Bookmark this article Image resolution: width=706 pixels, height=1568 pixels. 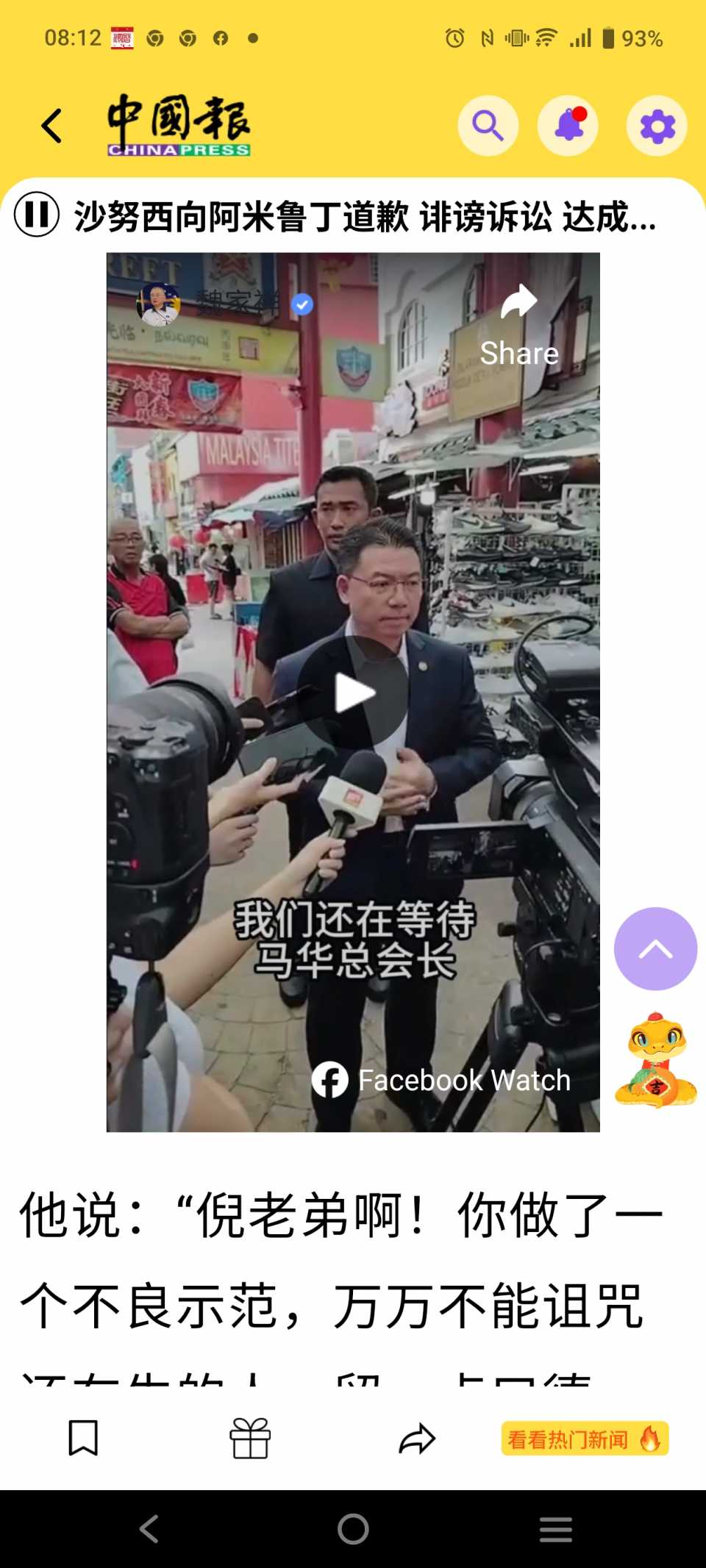click(83, 1437)
